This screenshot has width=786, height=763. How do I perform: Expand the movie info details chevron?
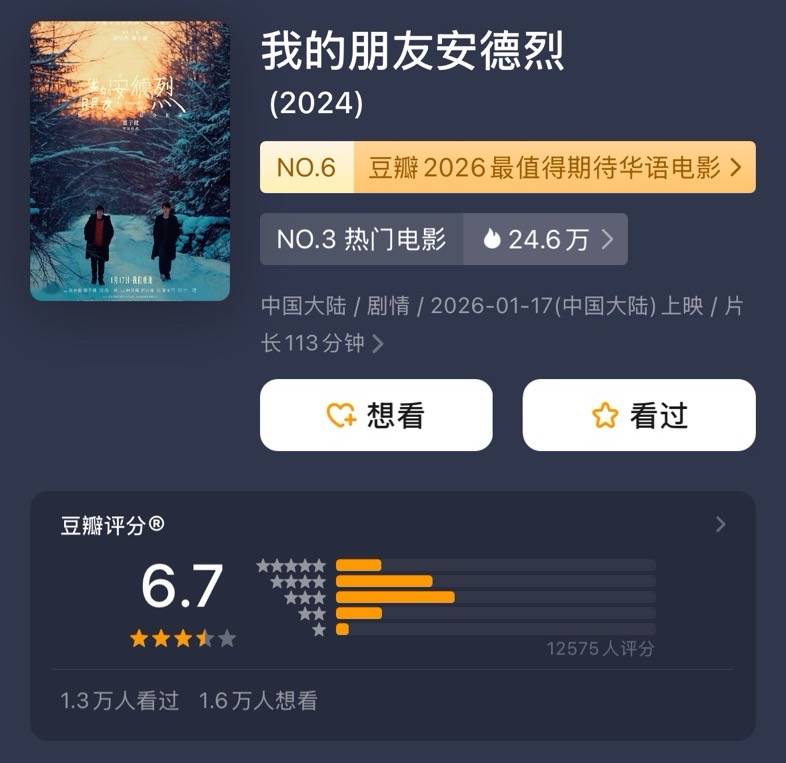pyautogui.click(x=378, y=344)
